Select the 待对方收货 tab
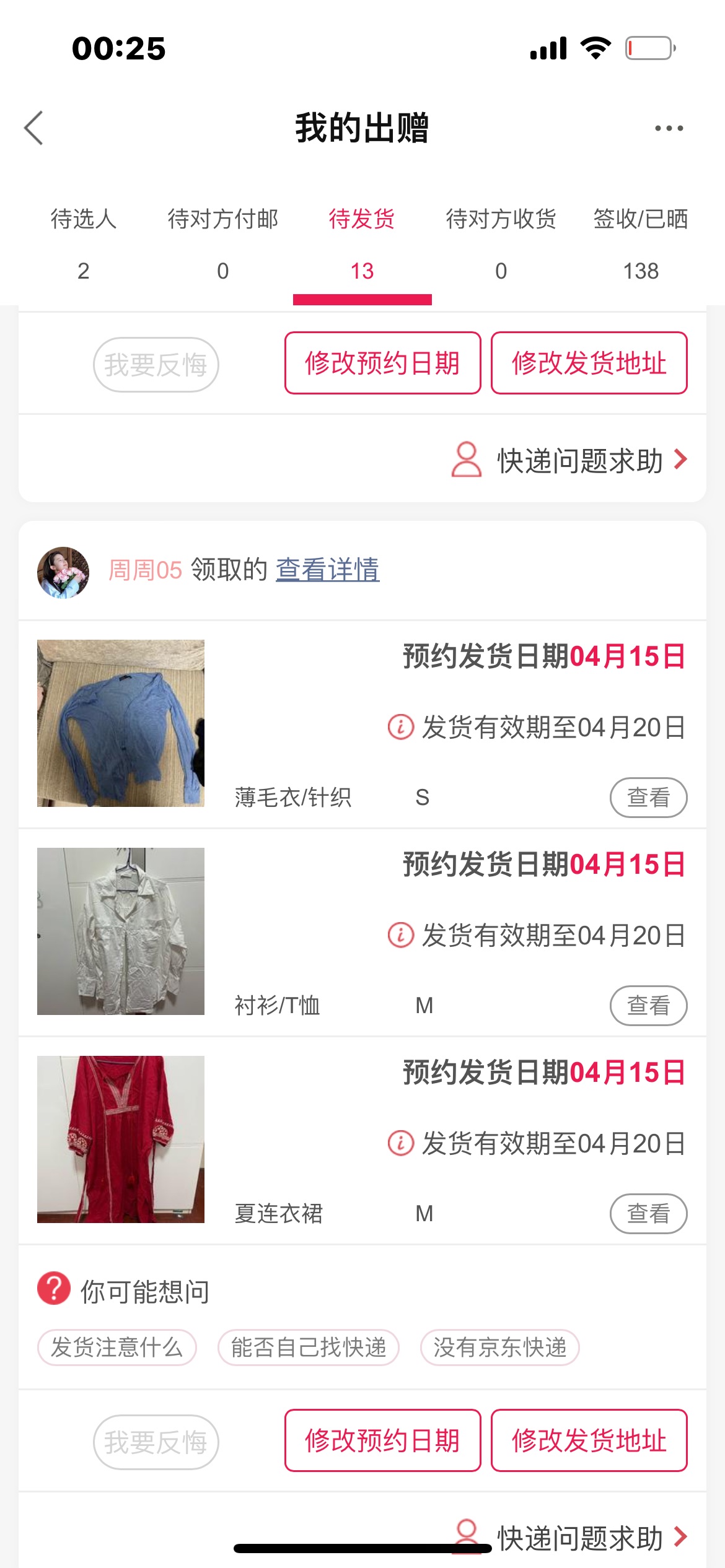725x1568 pixels. coord(501,245)
